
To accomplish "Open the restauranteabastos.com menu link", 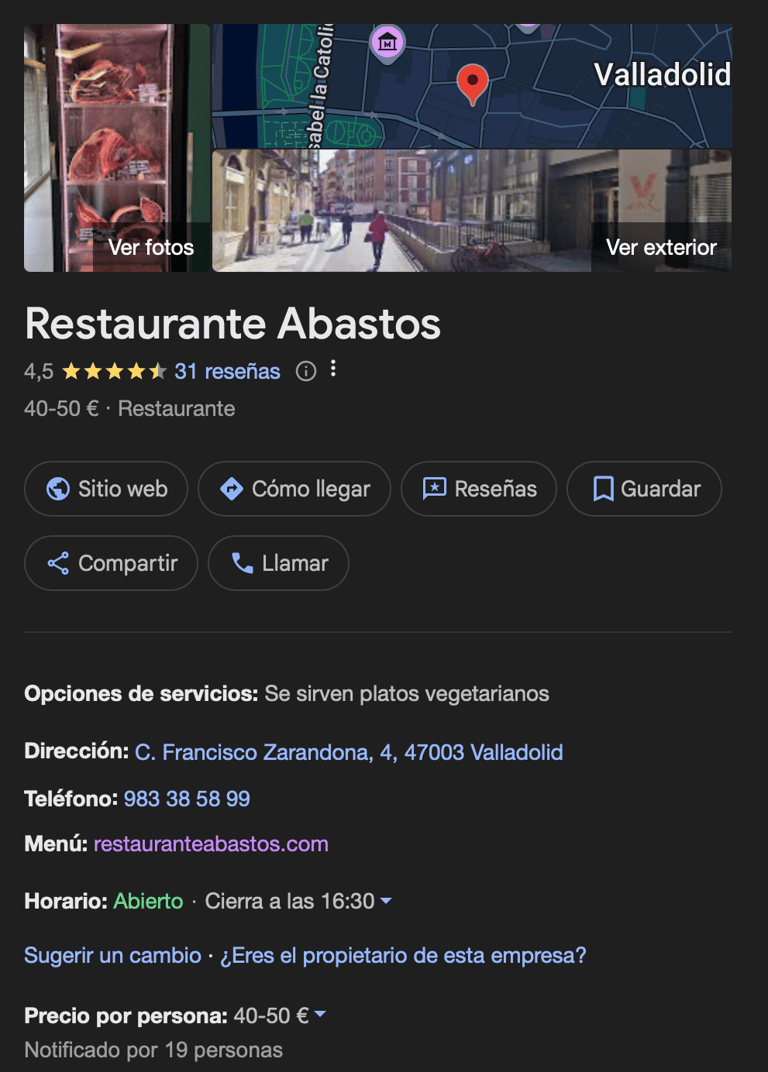I will click(x=211, y=844).
